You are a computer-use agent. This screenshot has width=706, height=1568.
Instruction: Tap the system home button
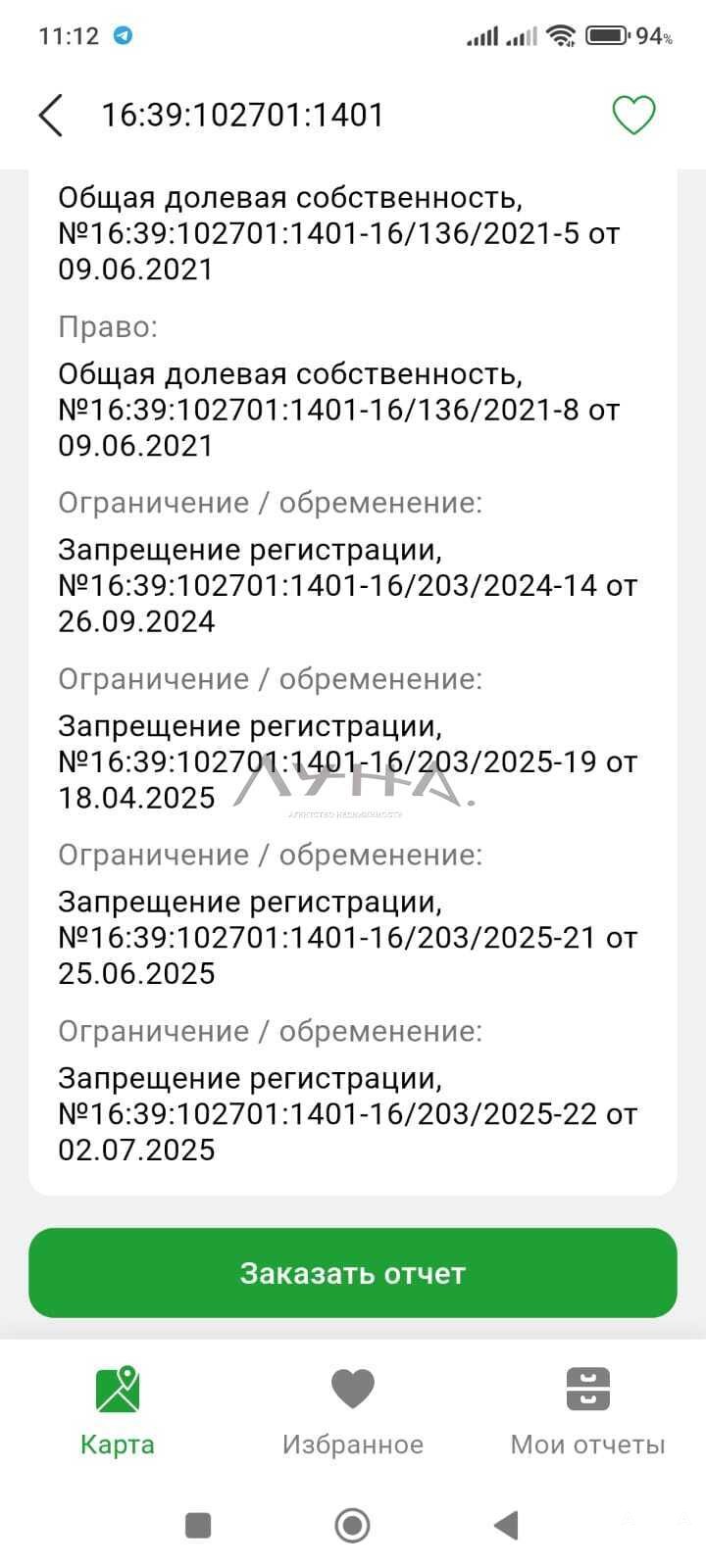coord(352,1525)
